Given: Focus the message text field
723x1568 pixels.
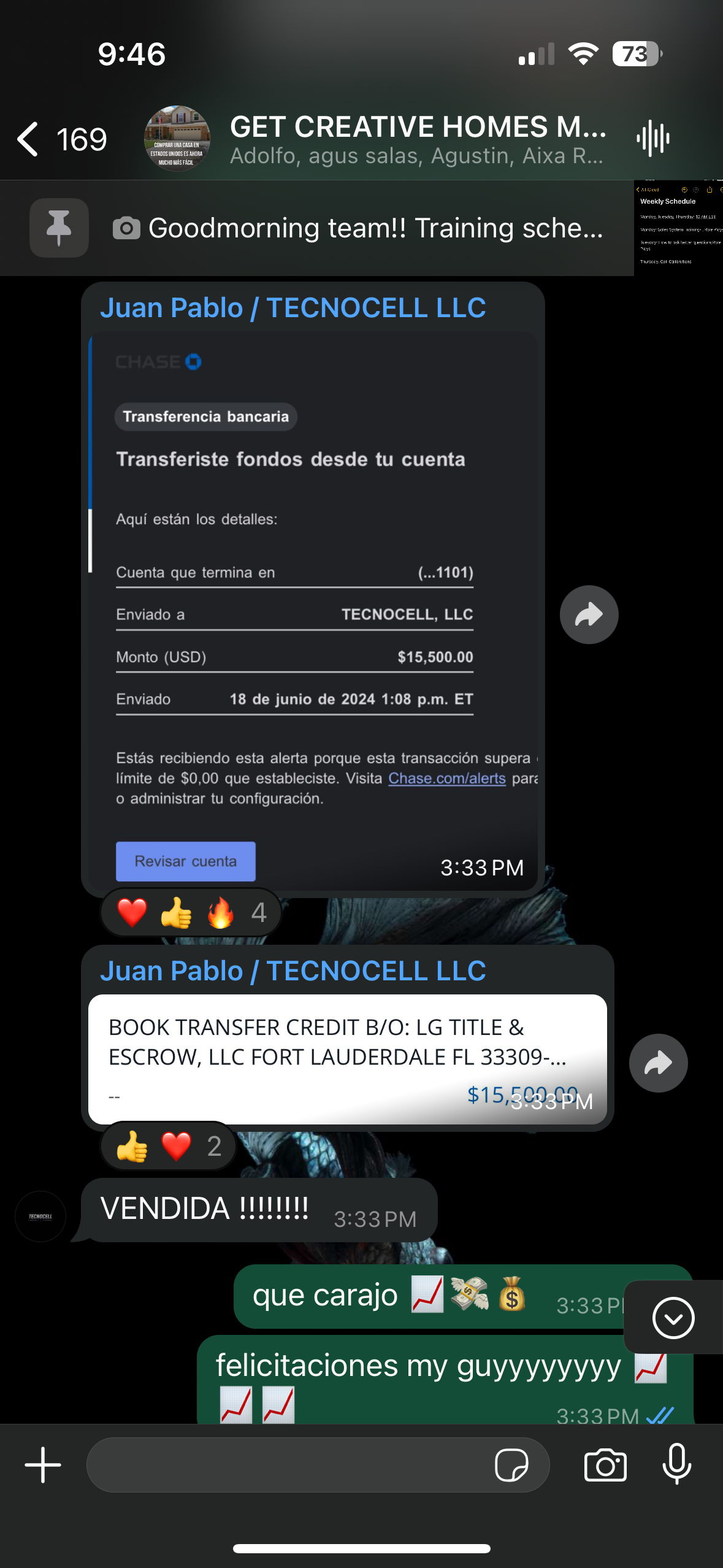Looking at the screenshot, I should pyautogui.click(x=288, y=1465).
